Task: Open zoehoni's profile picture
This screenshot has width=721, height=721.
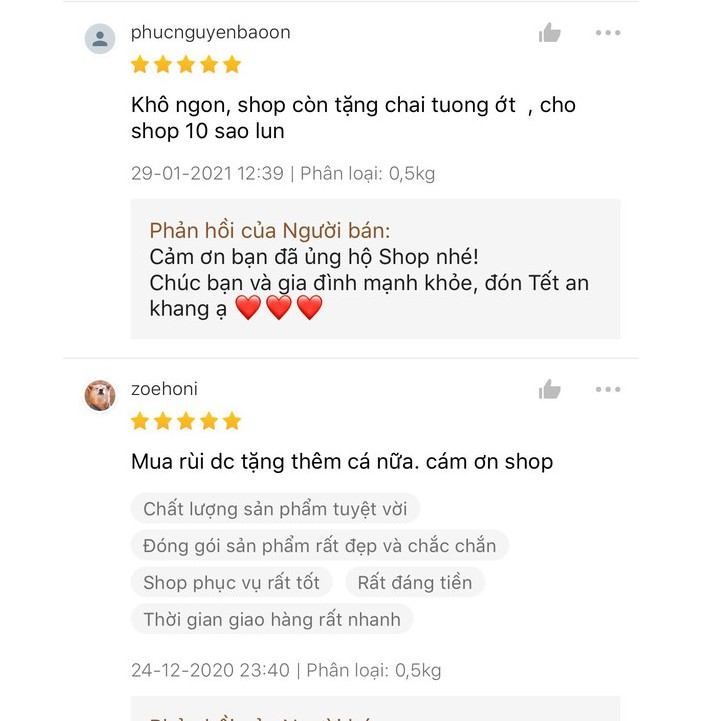Action: point(100,395)
